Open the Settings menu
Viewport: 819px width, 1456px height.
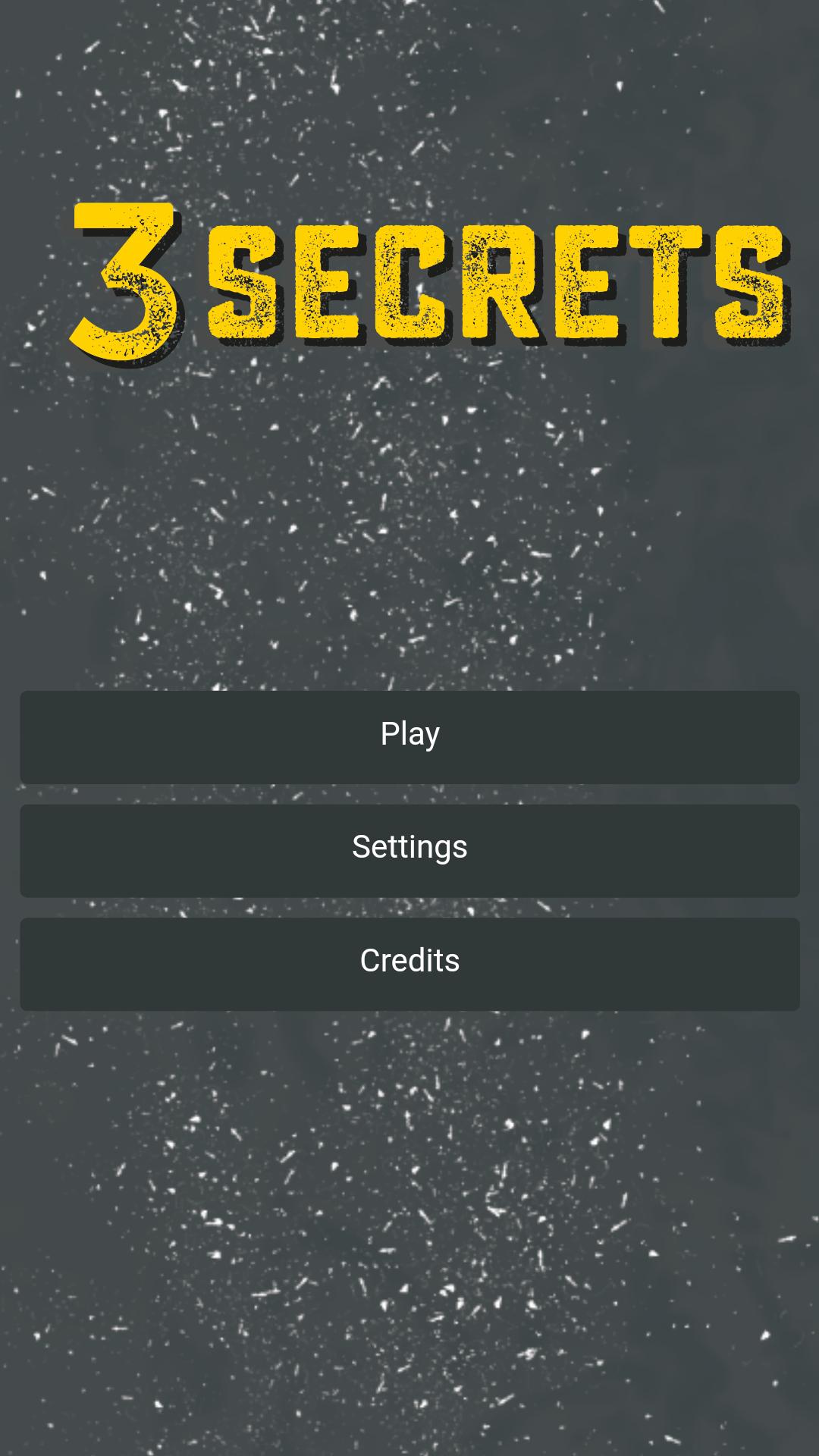[x=409, y=850]
